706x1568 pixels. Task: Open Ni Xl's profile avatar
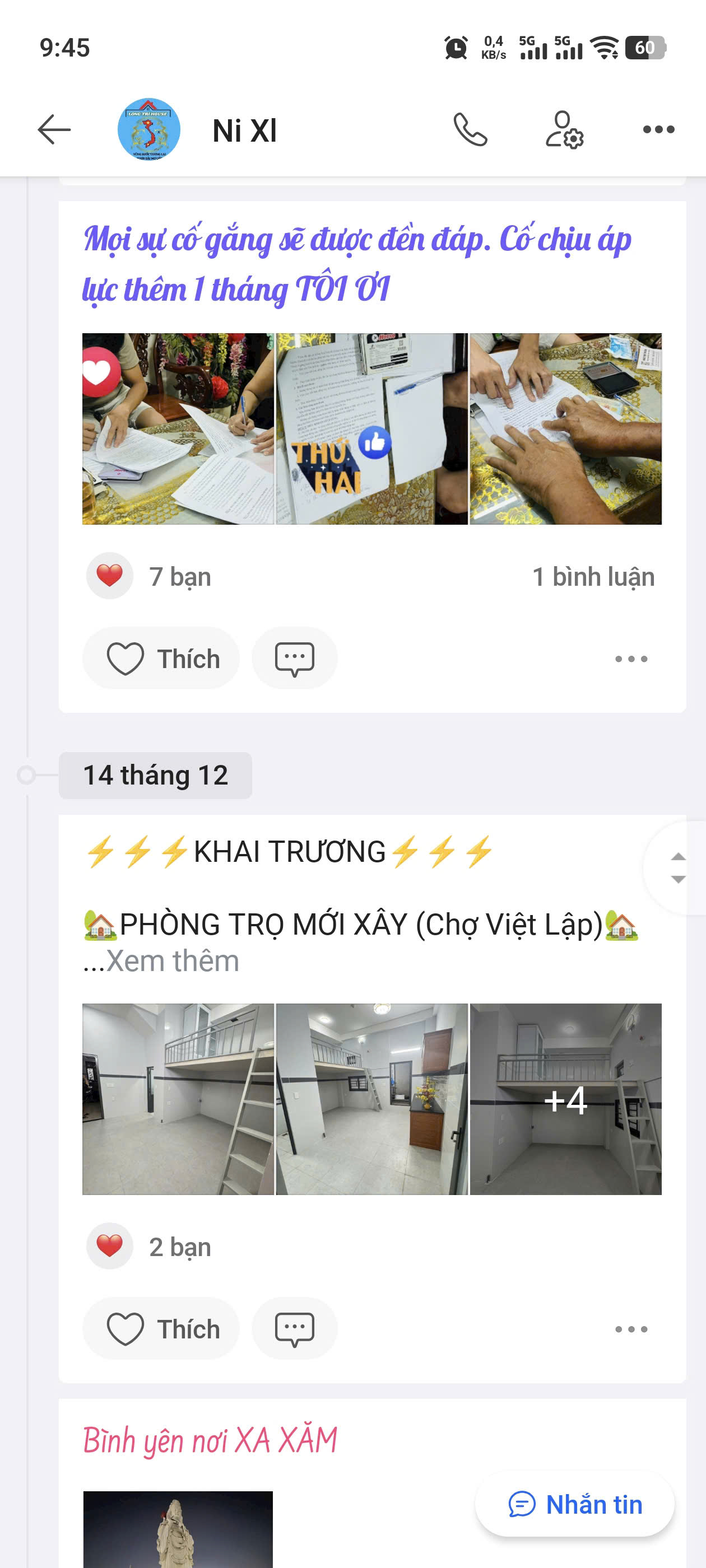tap(148, 130)
